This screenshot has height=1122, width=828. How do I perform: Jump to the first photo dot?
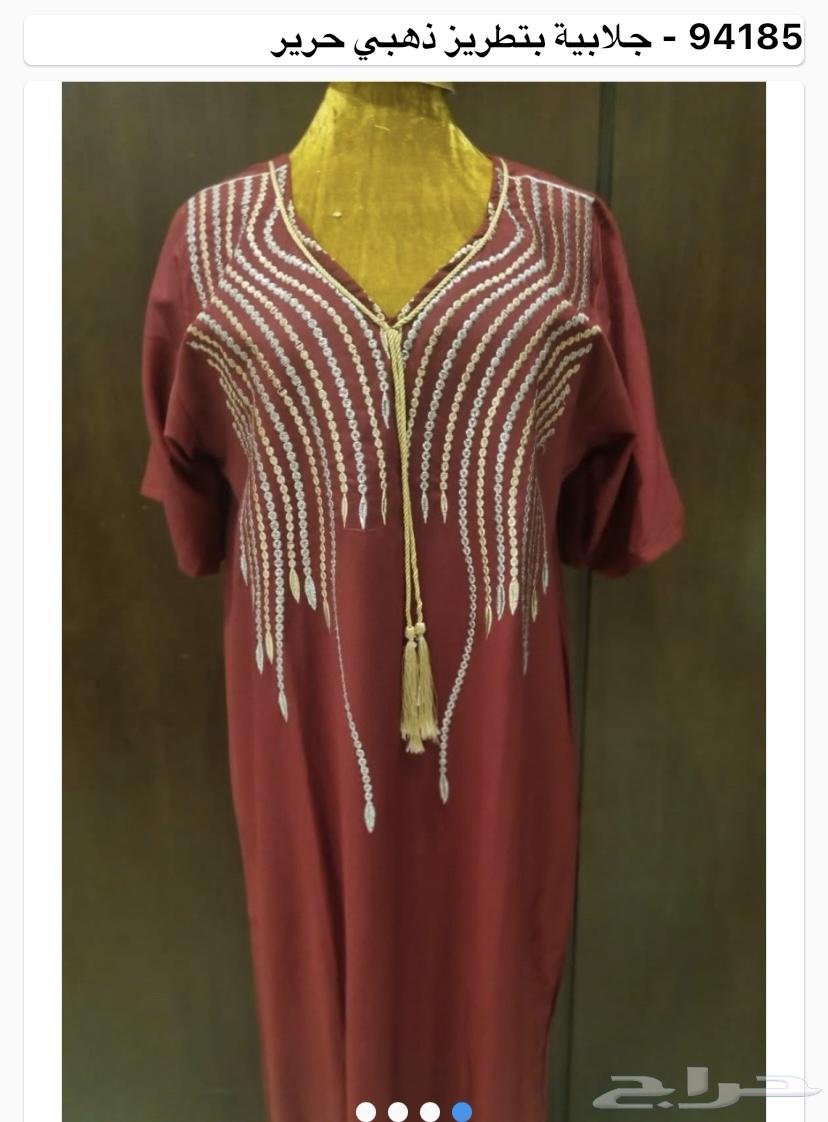366,1111
